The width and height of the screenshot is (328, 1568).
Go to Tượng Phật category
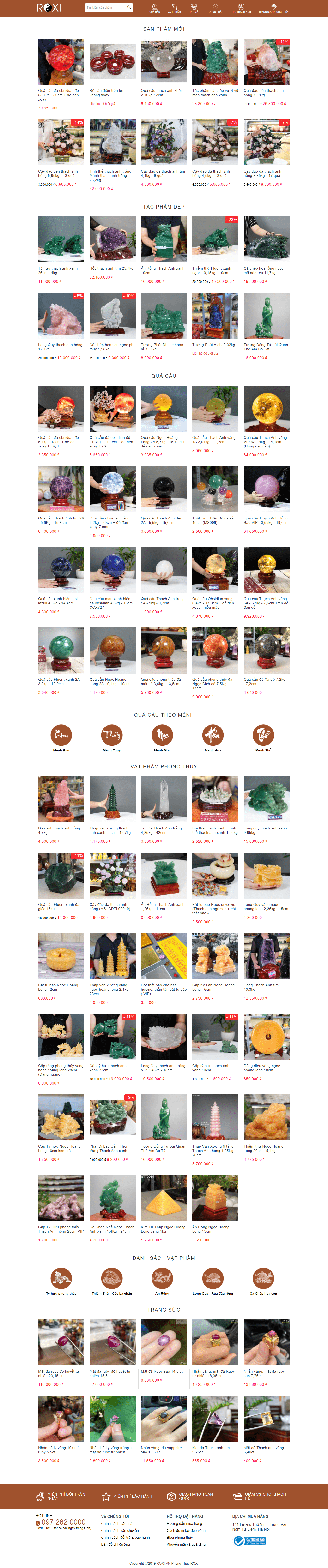215,9
